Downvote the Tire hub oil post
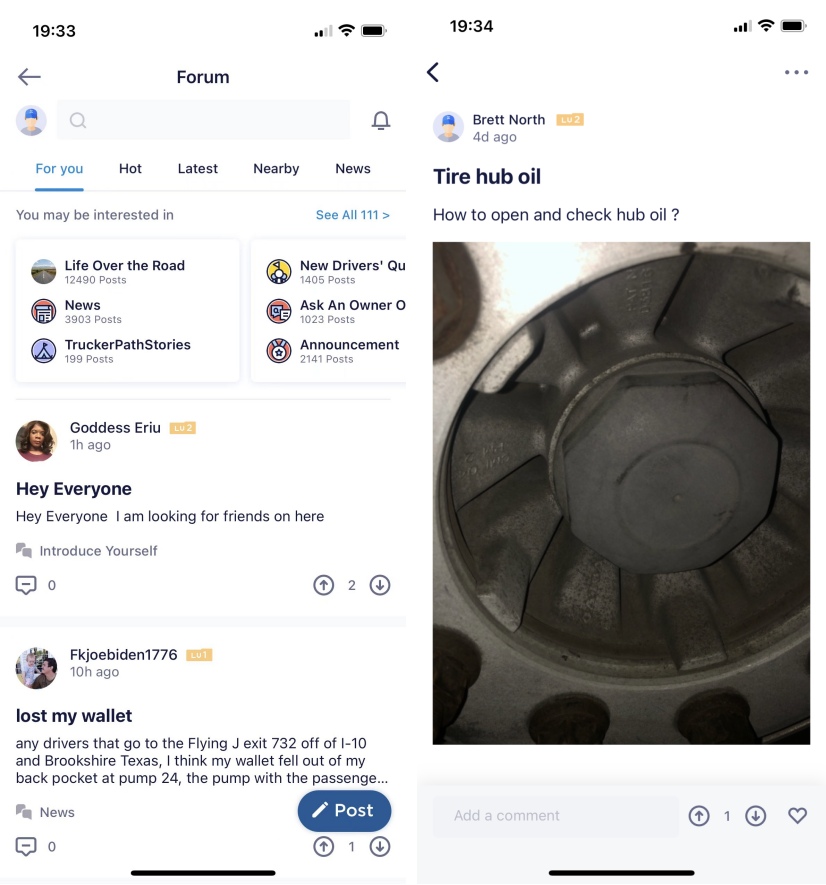 (756, 816)
